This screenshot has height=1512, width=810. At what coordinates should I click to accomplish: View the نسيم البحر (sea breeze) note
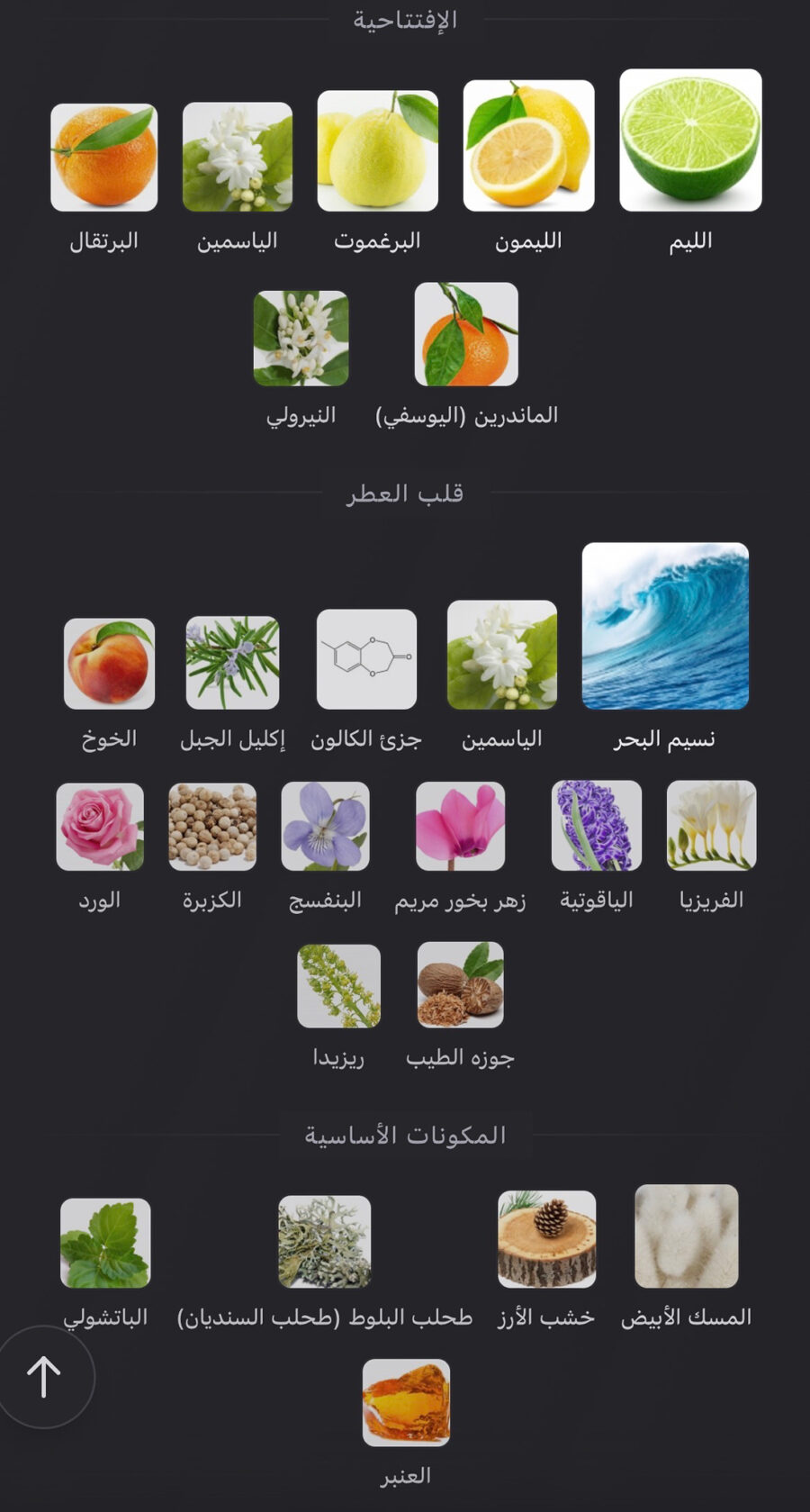[x=665, y=626]
